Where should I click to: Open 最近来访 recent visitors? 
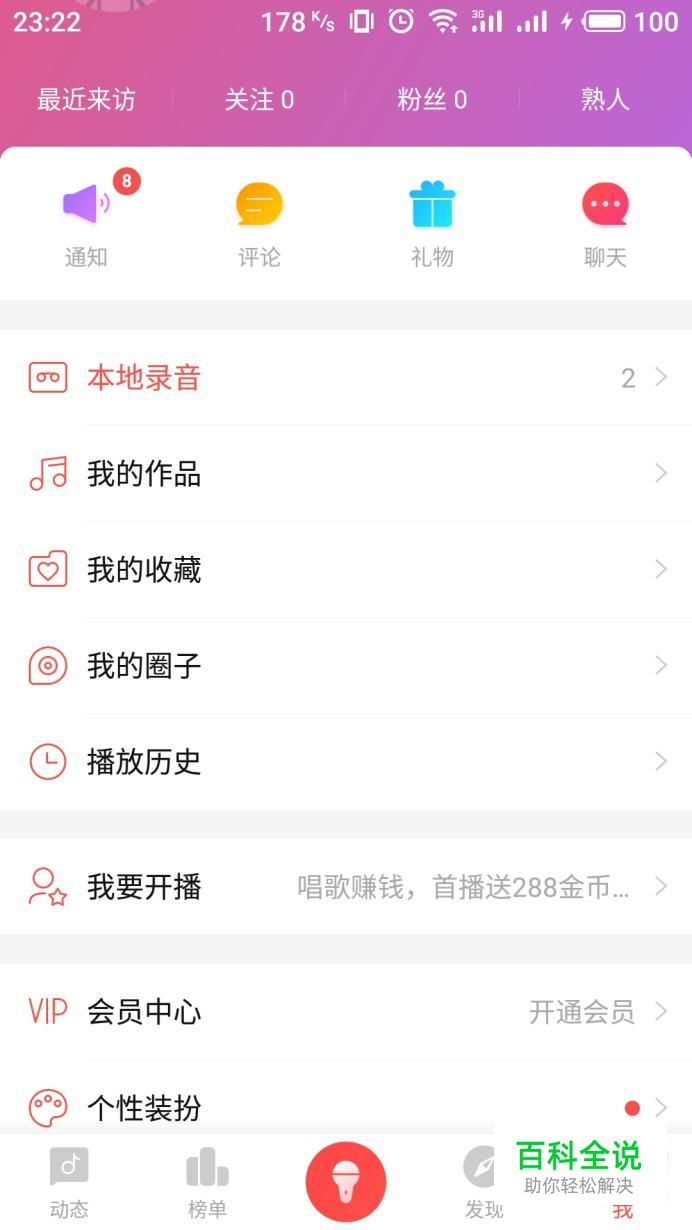[86, 99]
